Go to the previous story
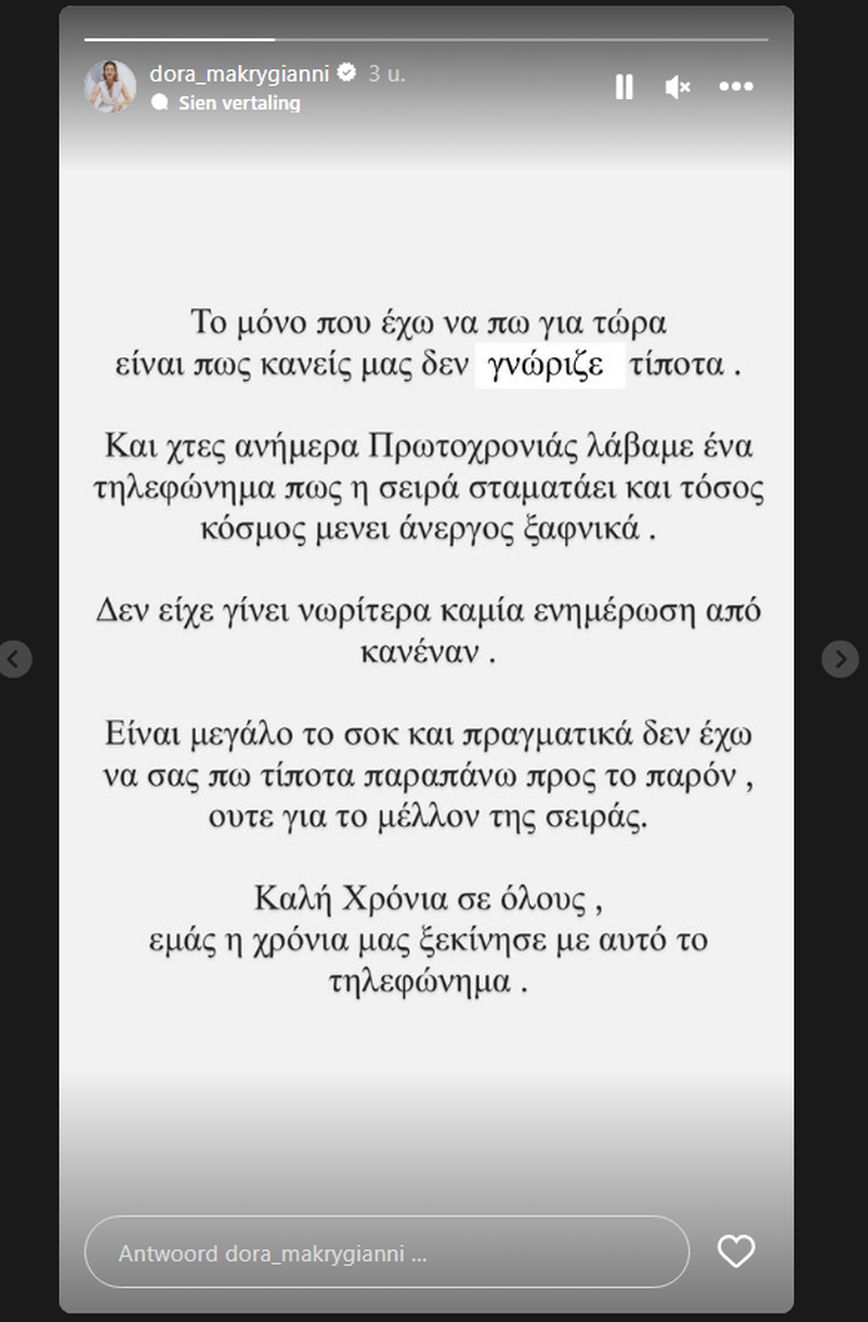Screen dimensions: 868x1322 [15, 658]
